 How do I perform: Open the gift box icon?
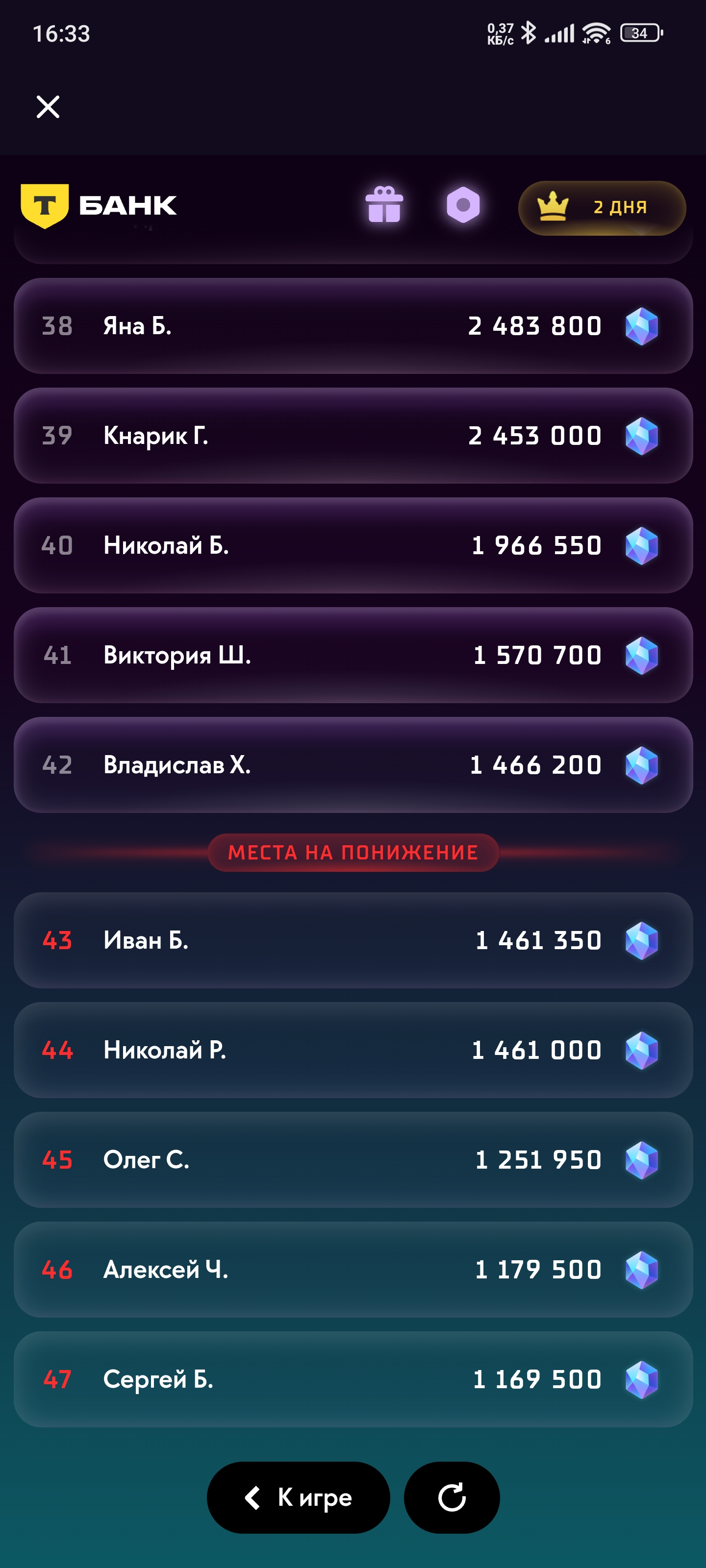point(384,204)
